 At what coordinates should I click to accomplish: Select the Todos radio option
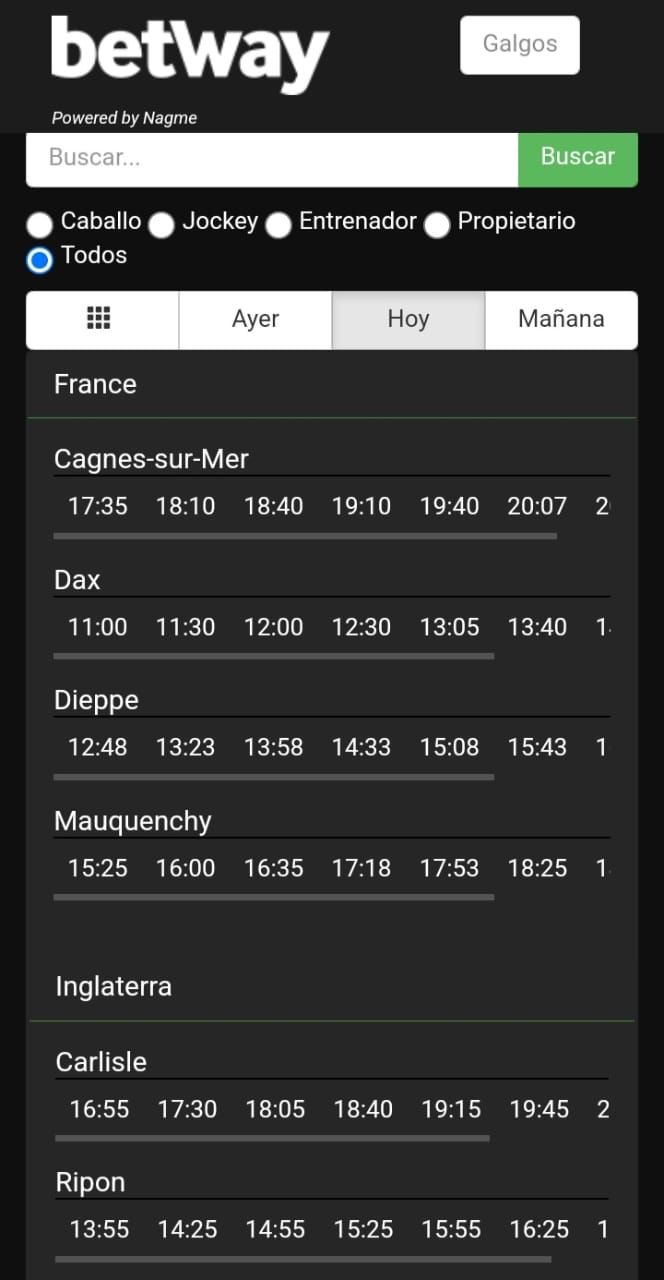coord(40,260)
